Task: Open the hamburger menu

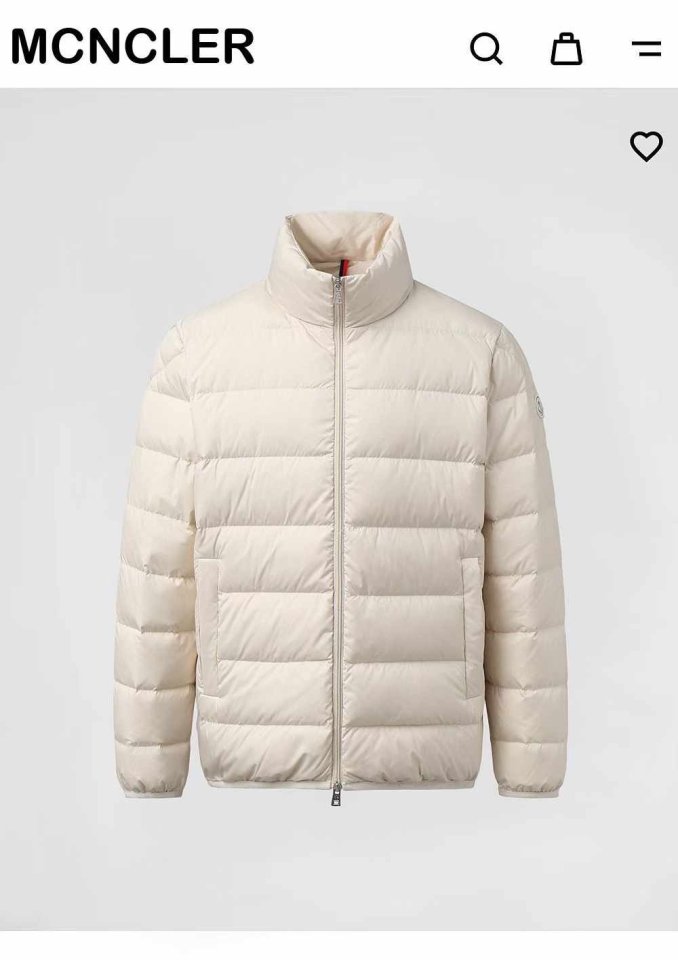Action: point(646,47)
